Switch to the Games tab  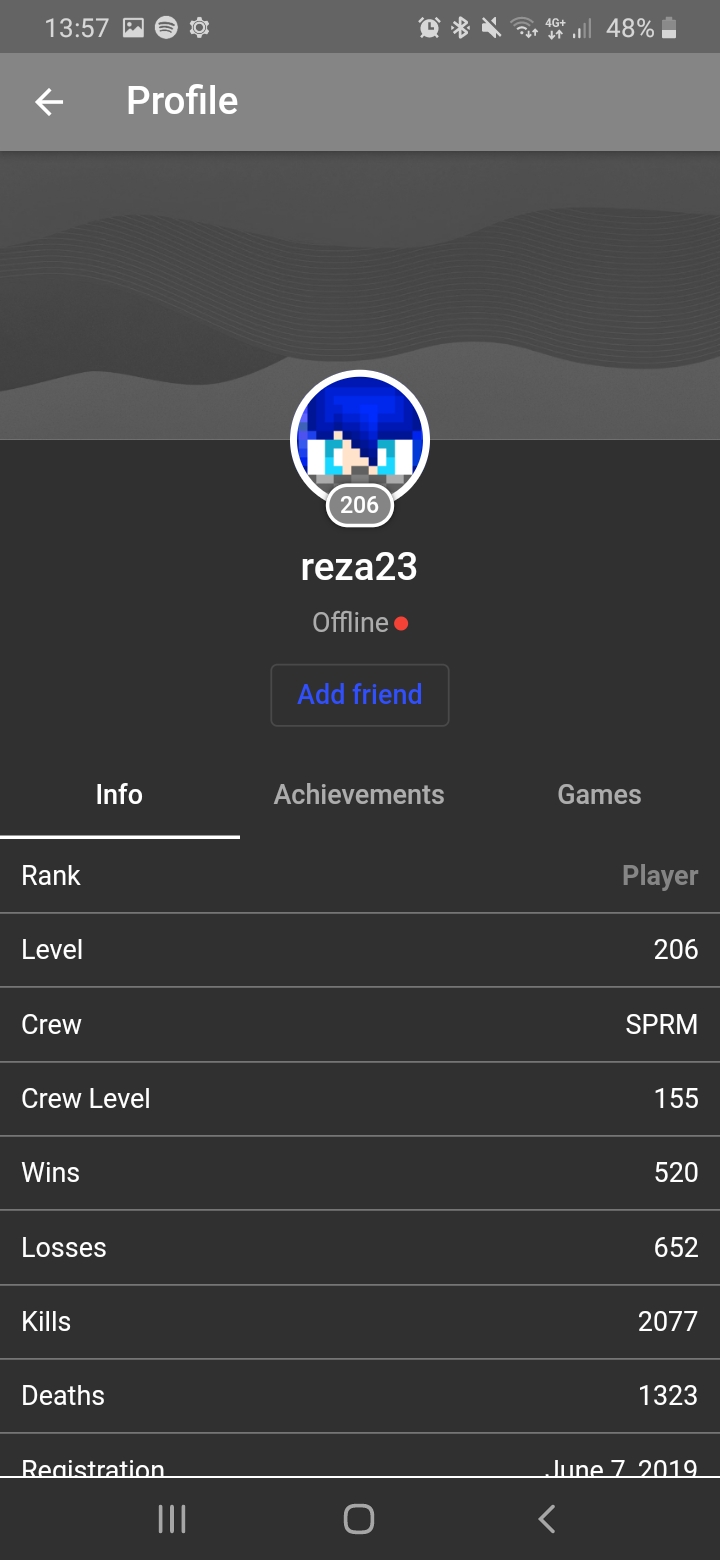click(599, 795)
